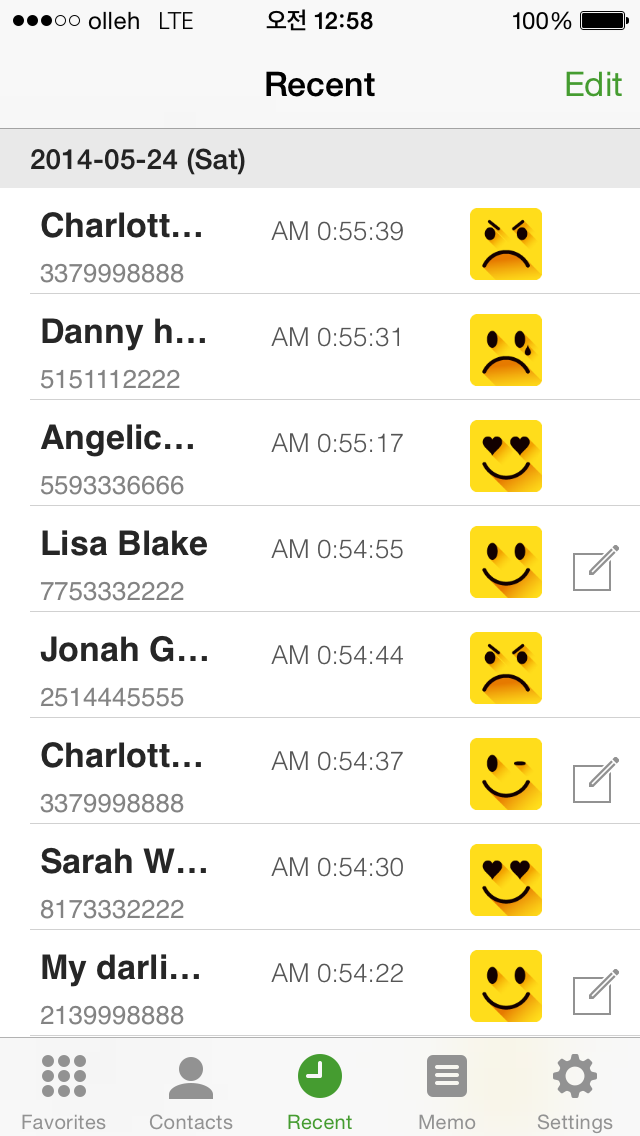Tap the crying emoji on Danny's call
Viewport: 640px width, 1136px height.
[x=506, y=350]
